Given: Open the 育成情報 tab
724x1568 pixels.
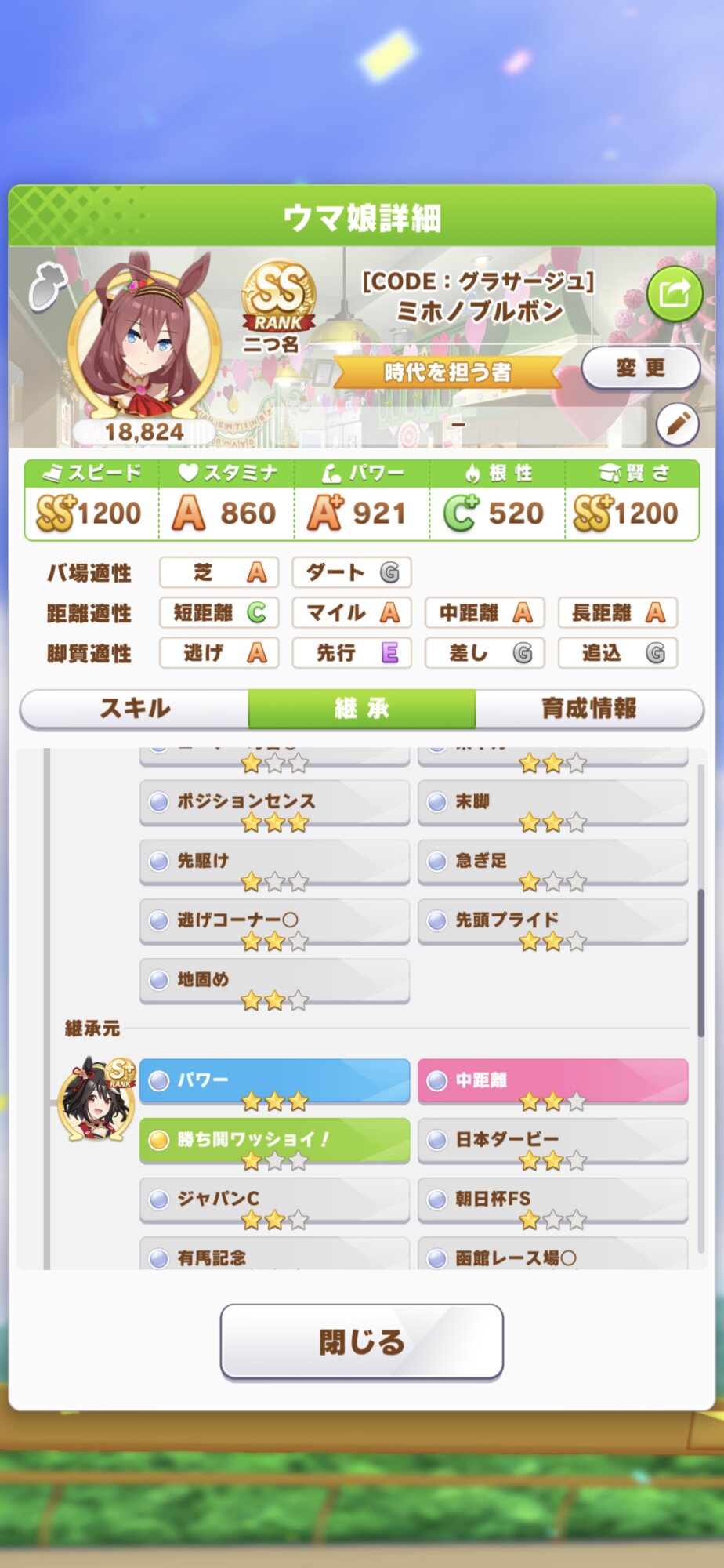Looking at the screenshot, I should click(589, 709).
